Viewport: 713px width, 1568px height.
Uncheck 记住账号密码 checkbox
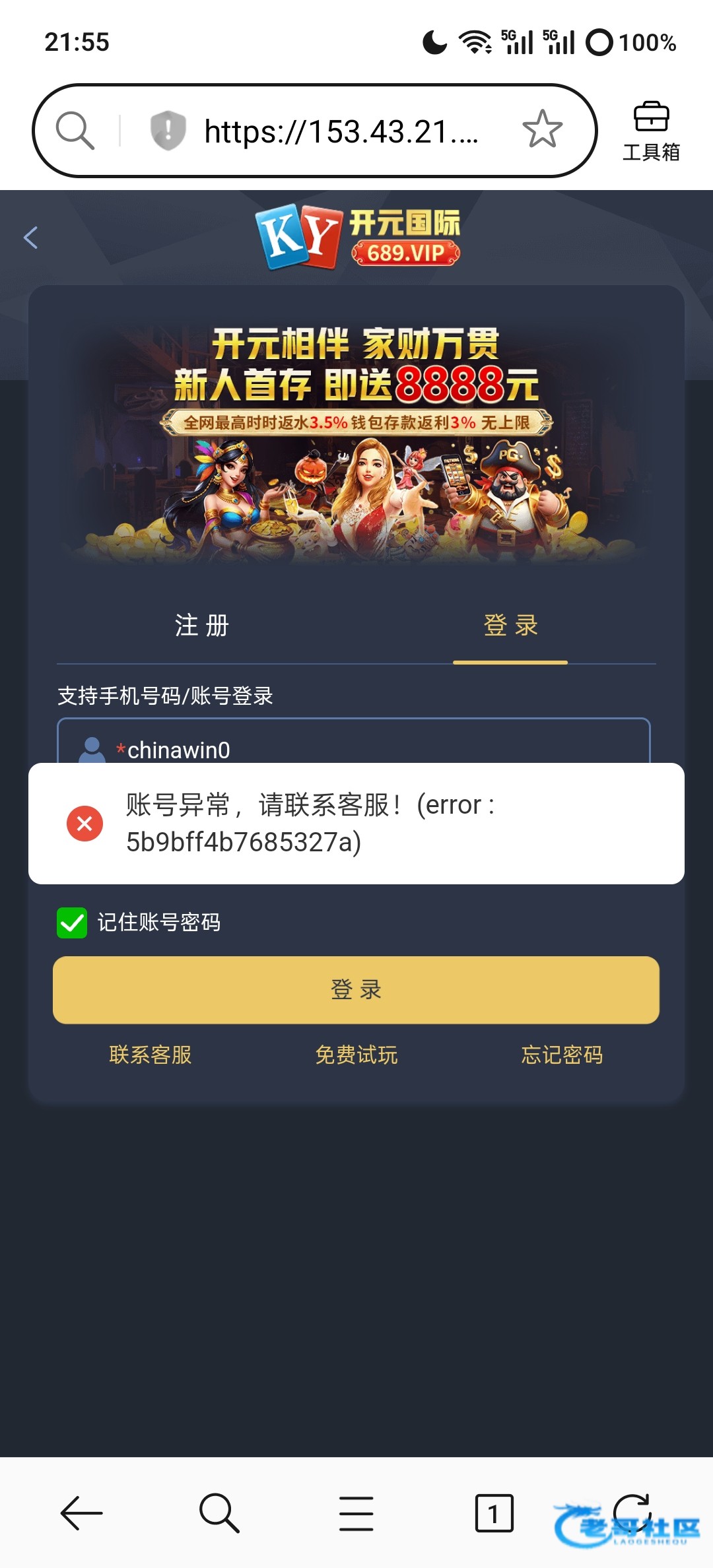point(72,922)
